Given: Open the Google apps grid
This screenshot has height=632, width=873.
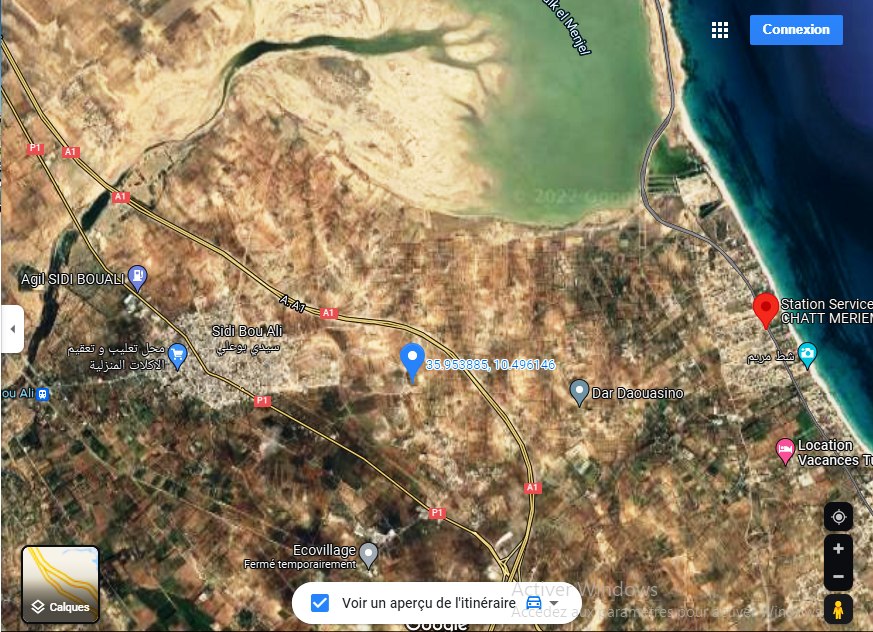Looking at the screenshot, I should pyautogui.click(x=720, y=30).
